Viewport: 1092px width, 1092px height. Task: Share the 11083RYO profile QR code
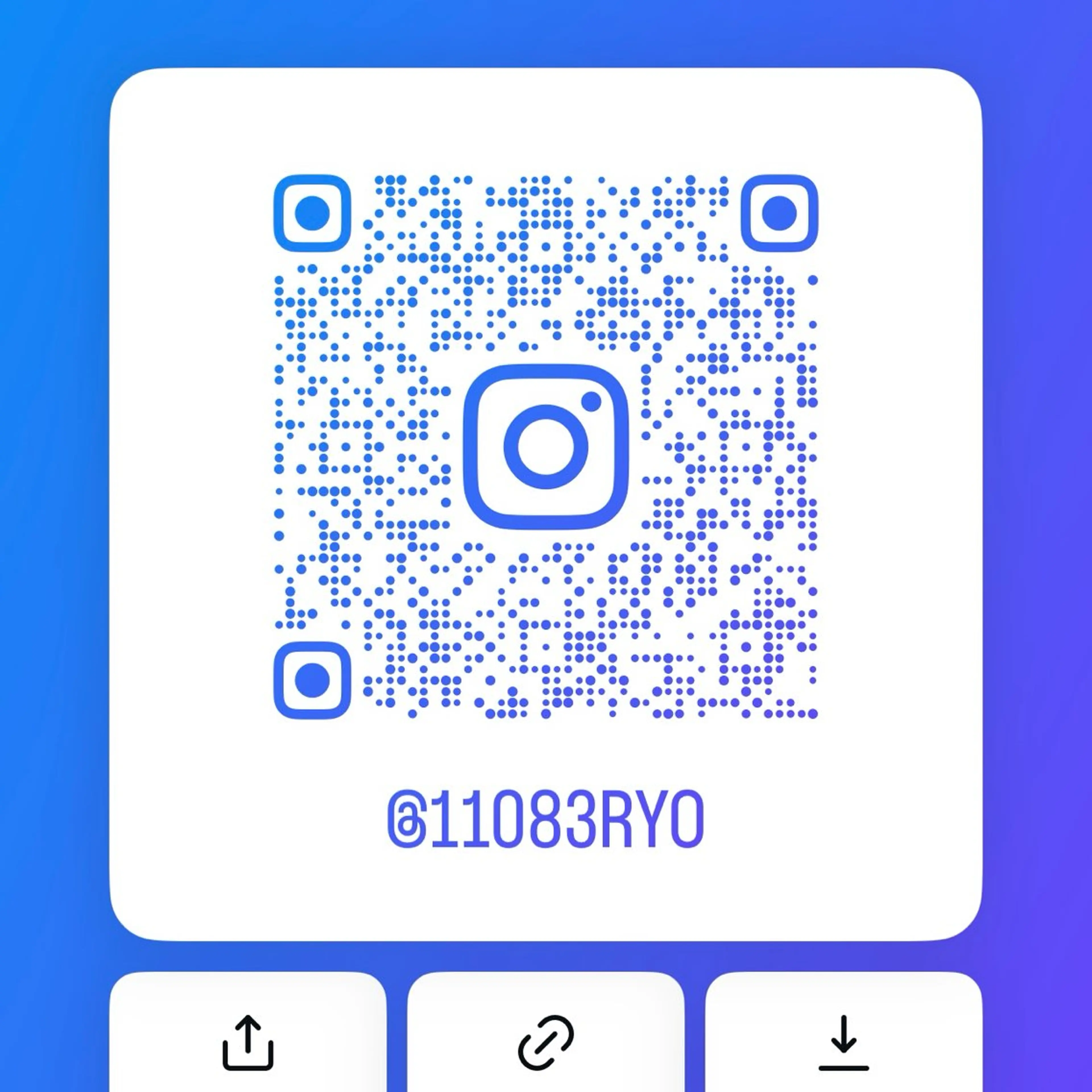[248, 1043]
